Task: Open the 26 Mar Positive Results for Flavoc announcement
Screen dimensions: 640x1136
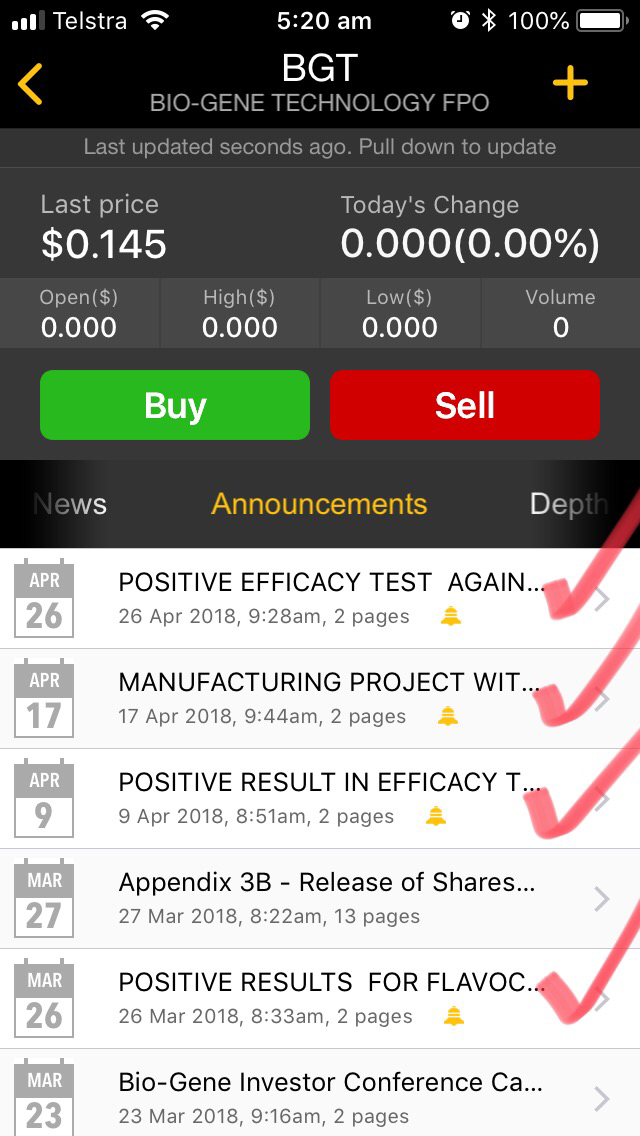Action: pos(320,998)
